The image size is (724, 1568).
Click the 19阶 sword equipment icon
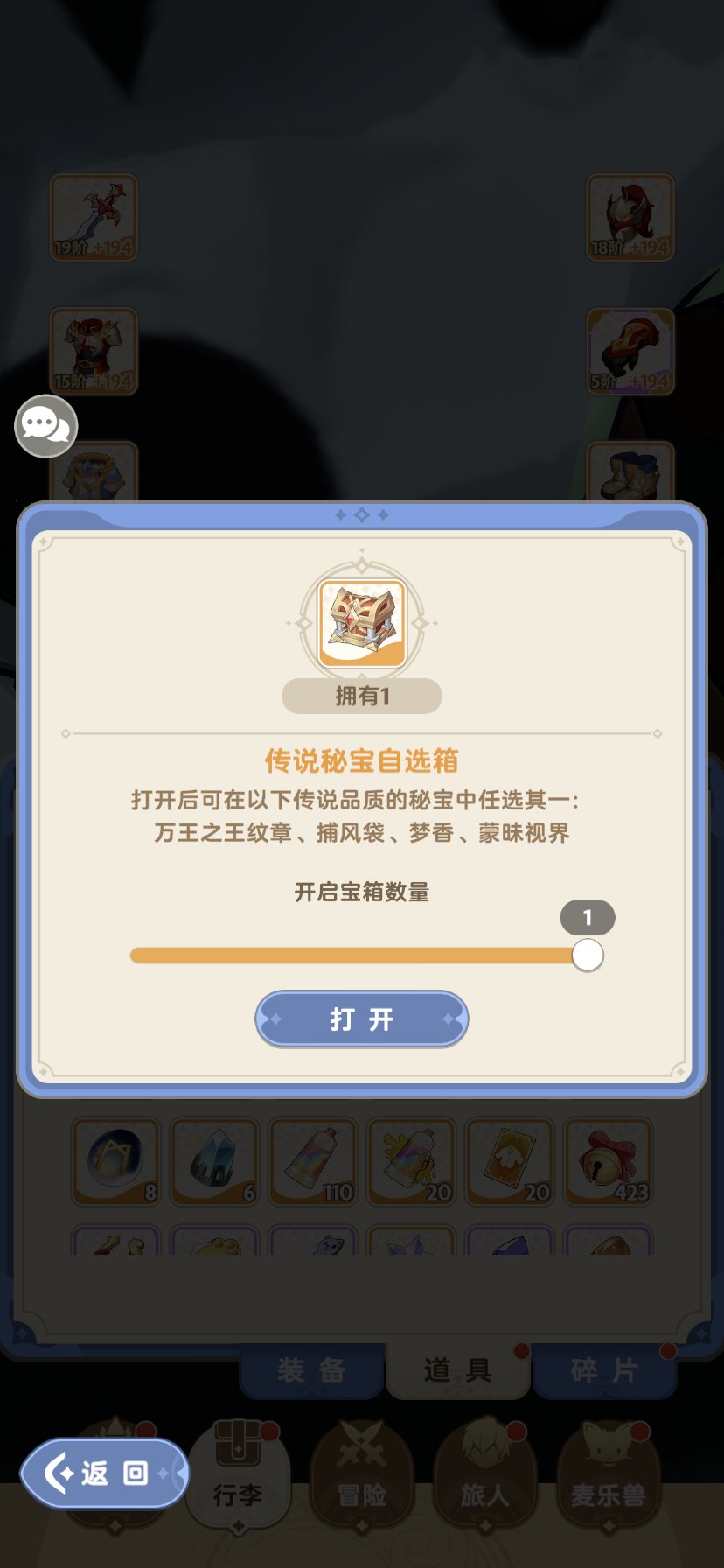pos(94,219)
